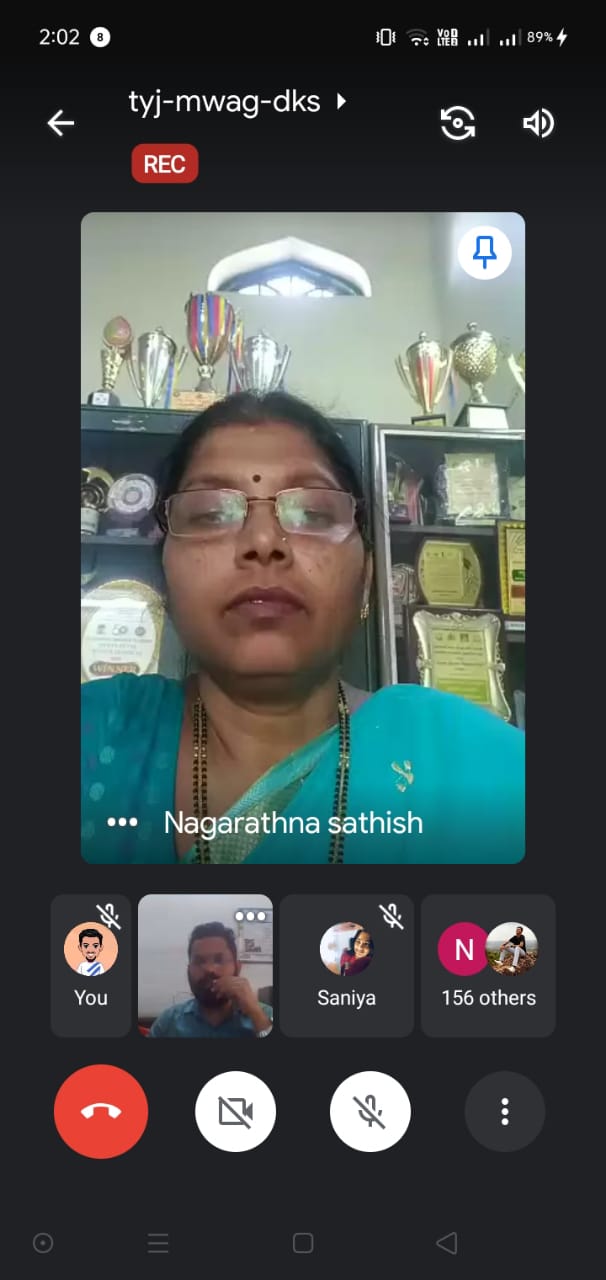The height and width of the screenshot is (1280, 606).
Task: Open your own participant tile
Action: pyautogui.click(x=91, y=965)
